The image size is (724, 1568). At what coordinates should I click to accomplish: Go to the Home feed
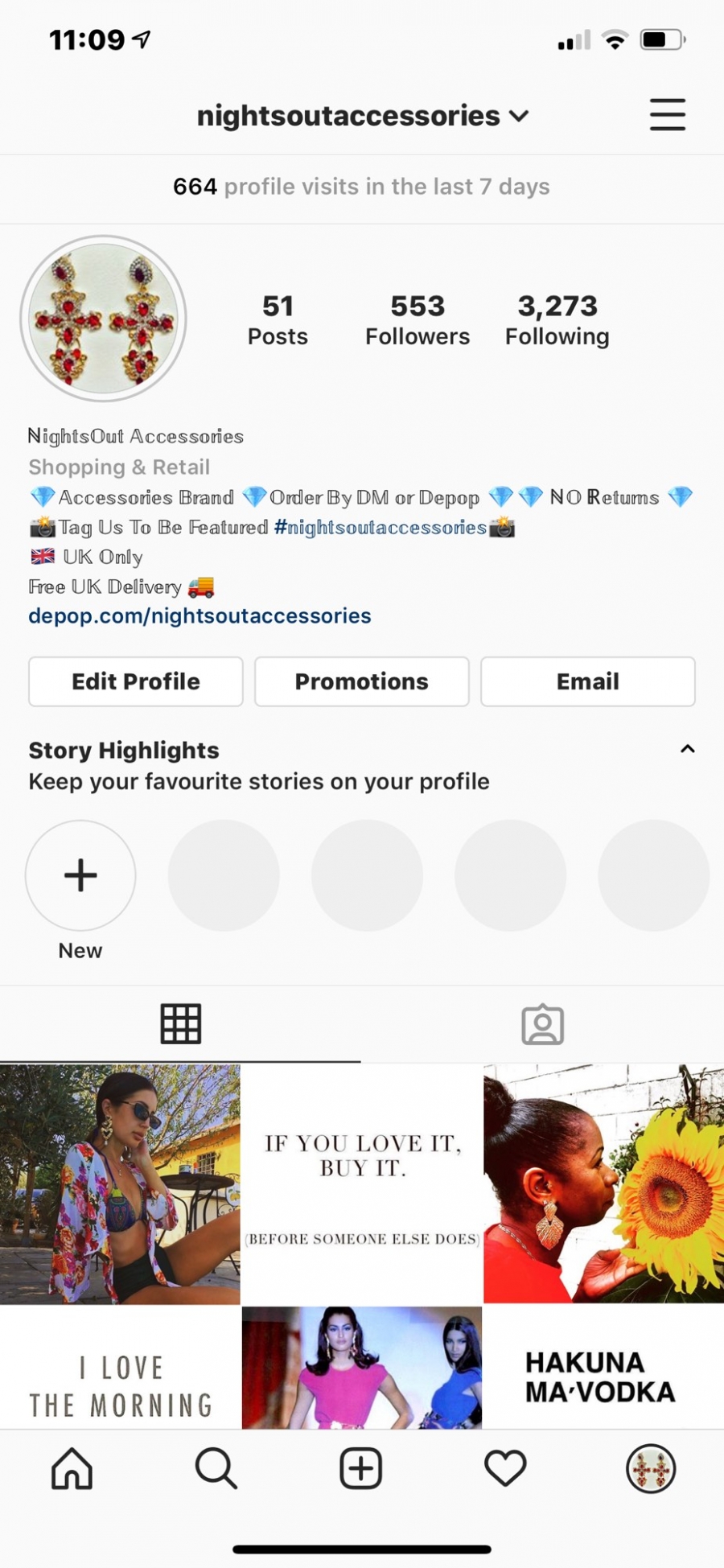[72, 1469]
